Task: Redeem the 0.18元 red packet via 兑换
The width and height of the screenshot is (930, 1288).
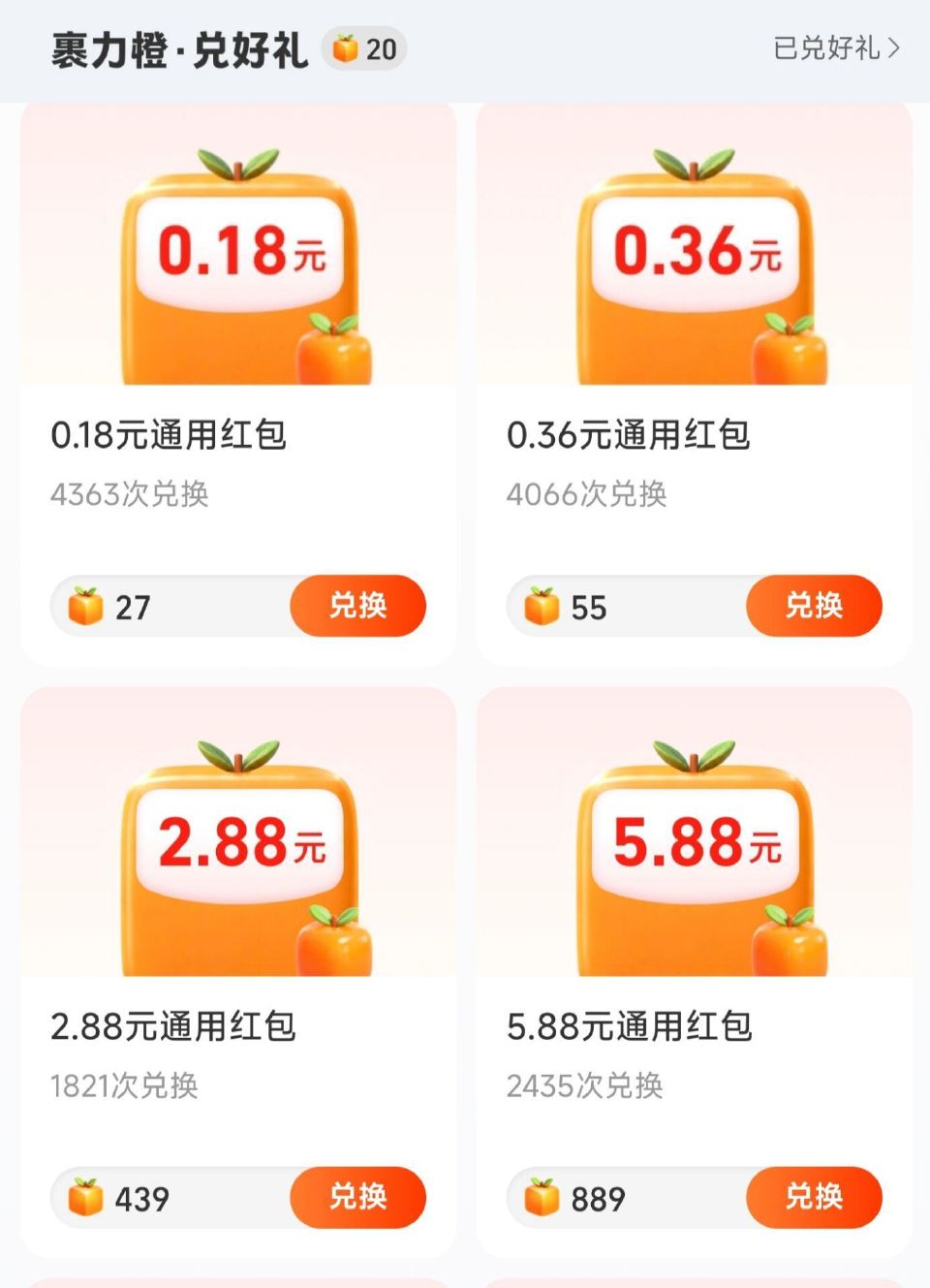Action: coord(357,607)
